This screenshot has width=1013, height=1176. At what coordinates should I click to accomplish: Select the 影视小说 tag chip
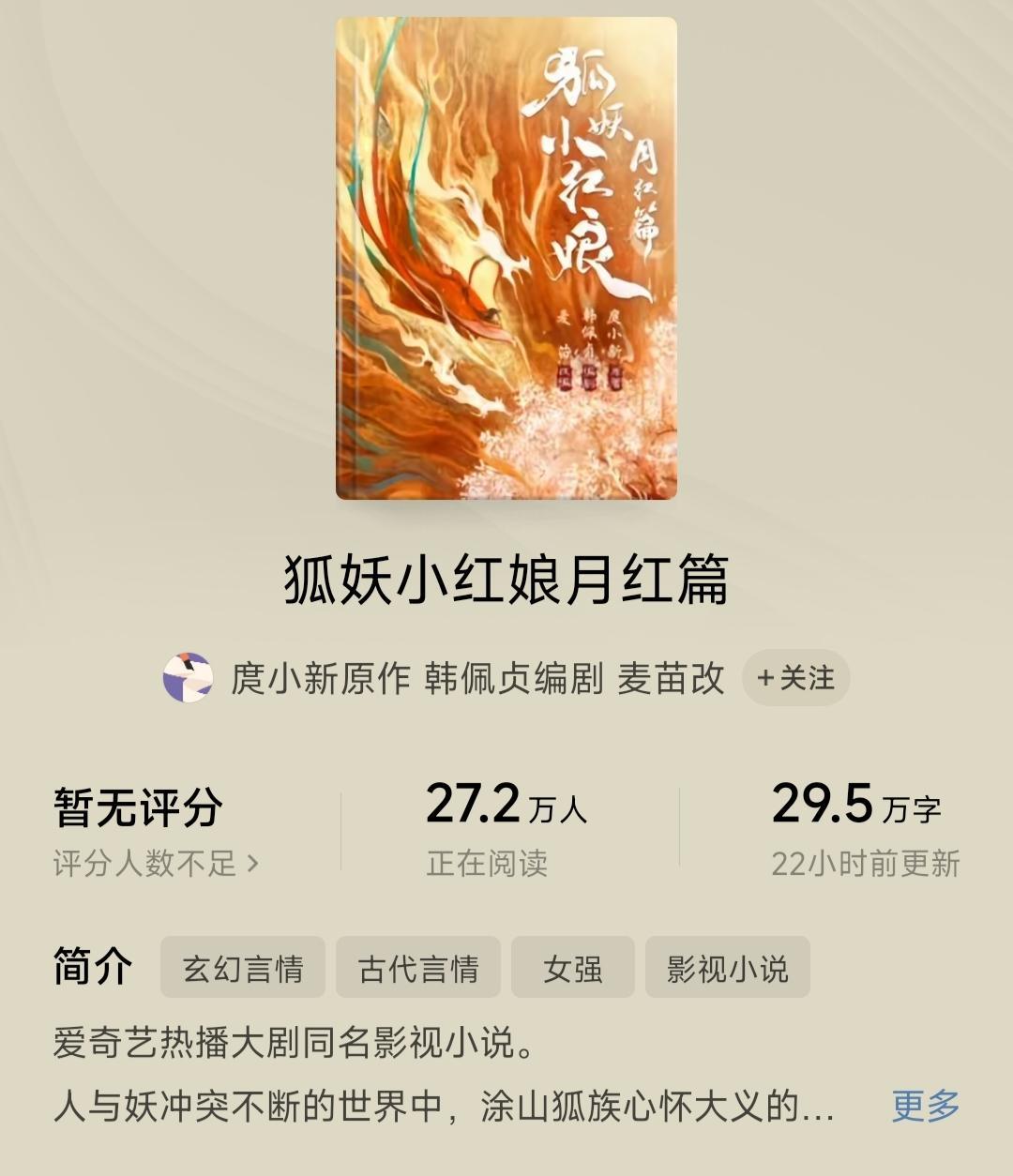[727, 968]
